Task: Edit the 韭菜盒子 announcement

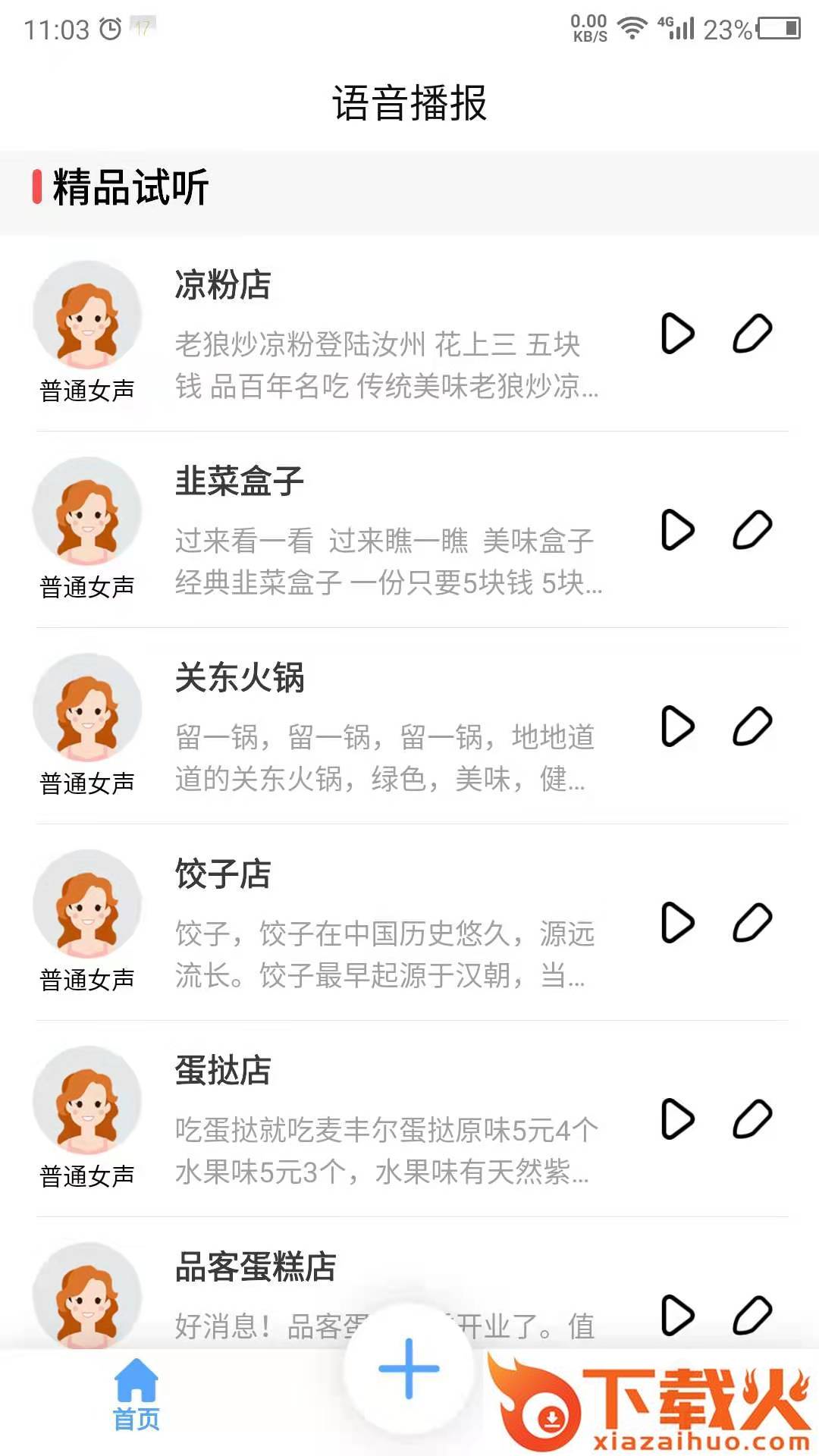Action: click(752, 529)
